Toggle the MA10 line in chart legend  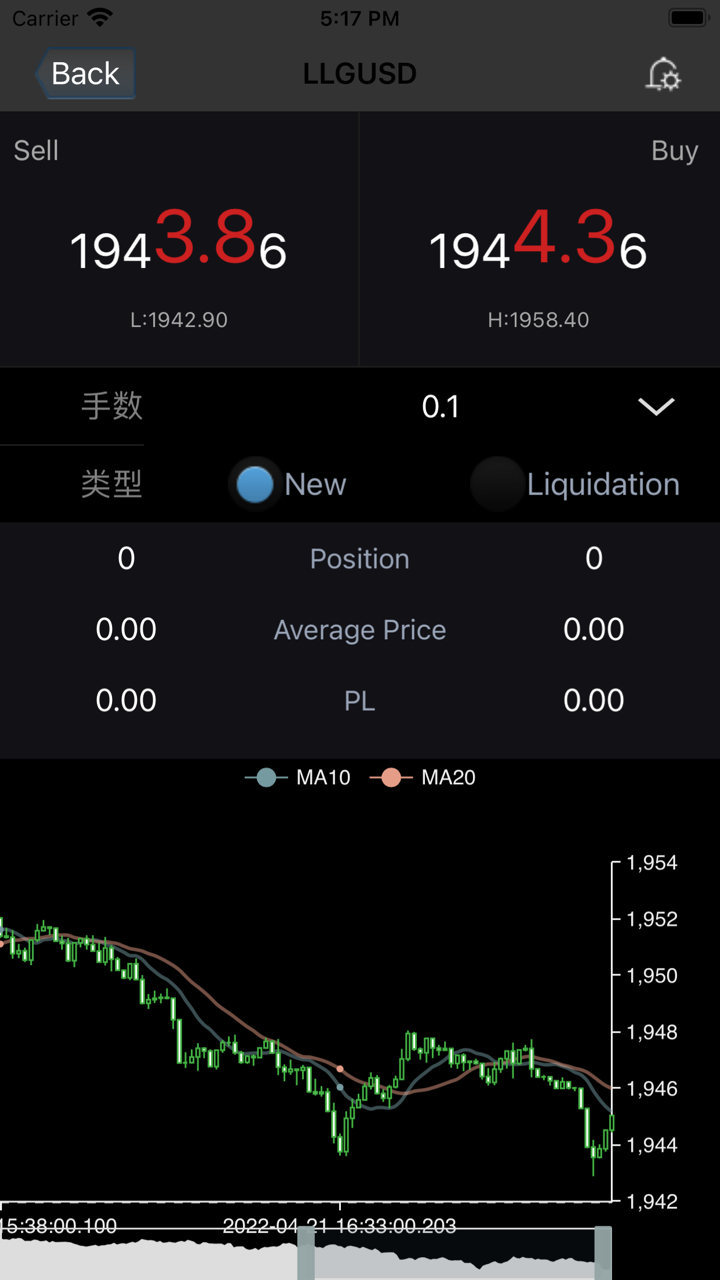coord(298,777)
